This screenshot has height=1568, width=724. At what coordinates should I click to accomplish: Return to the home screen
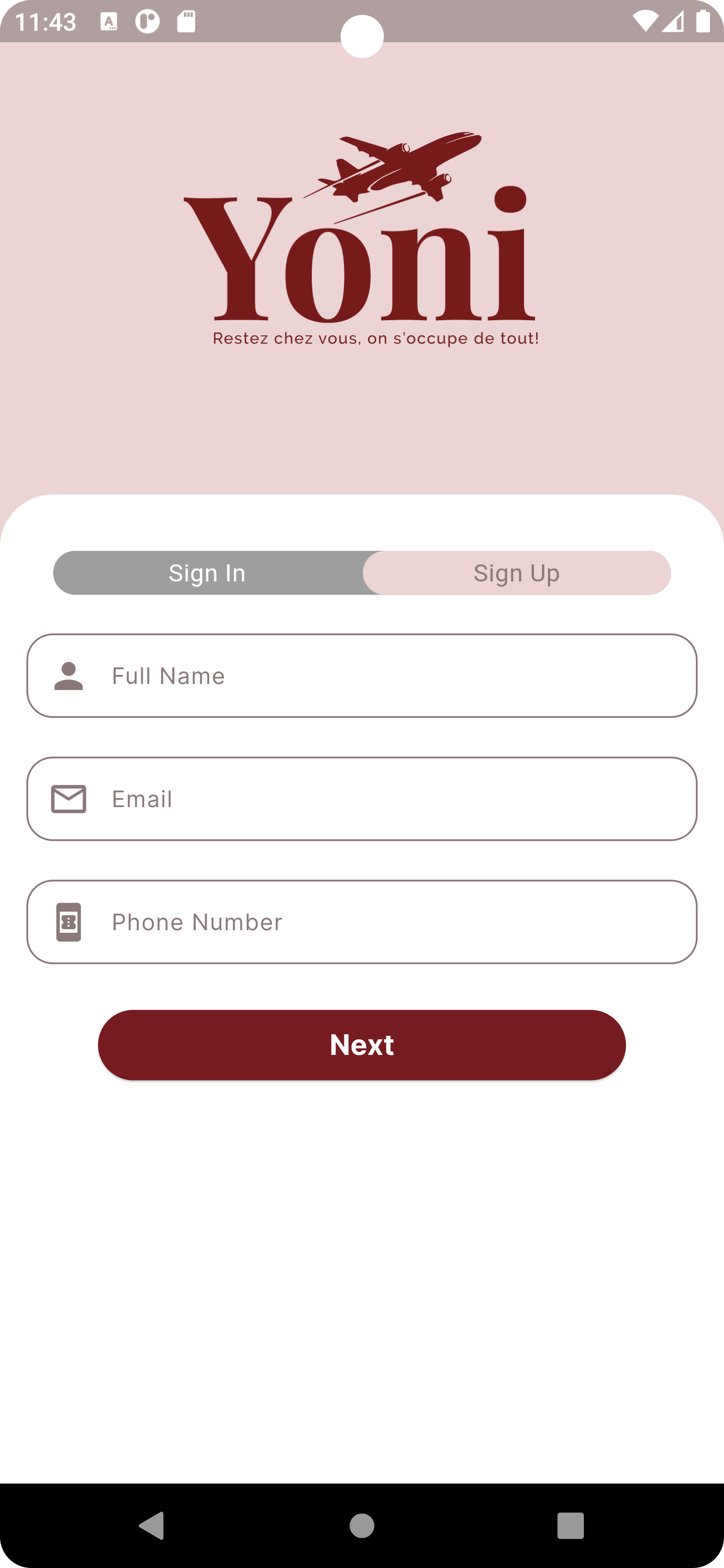point(361,1525)
